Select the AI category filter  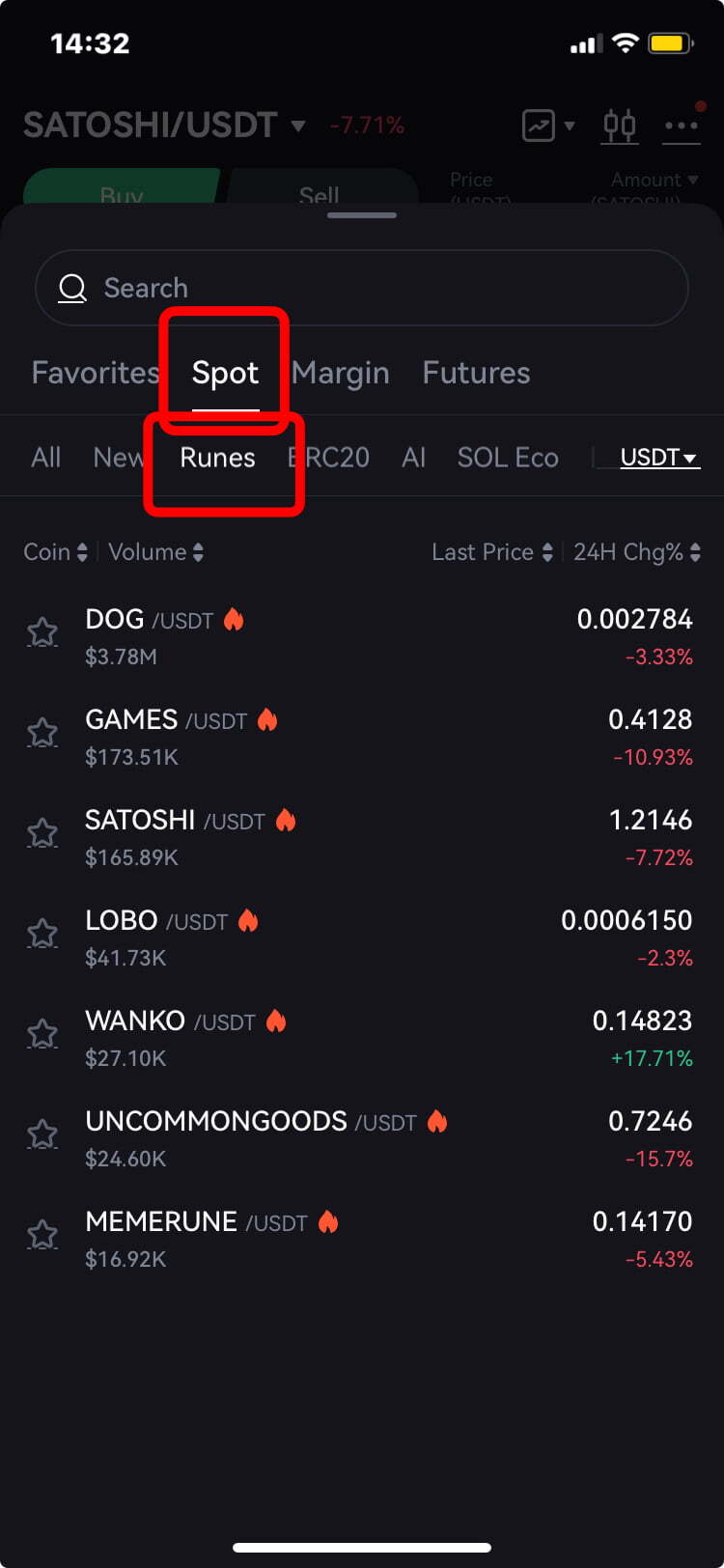413,457
